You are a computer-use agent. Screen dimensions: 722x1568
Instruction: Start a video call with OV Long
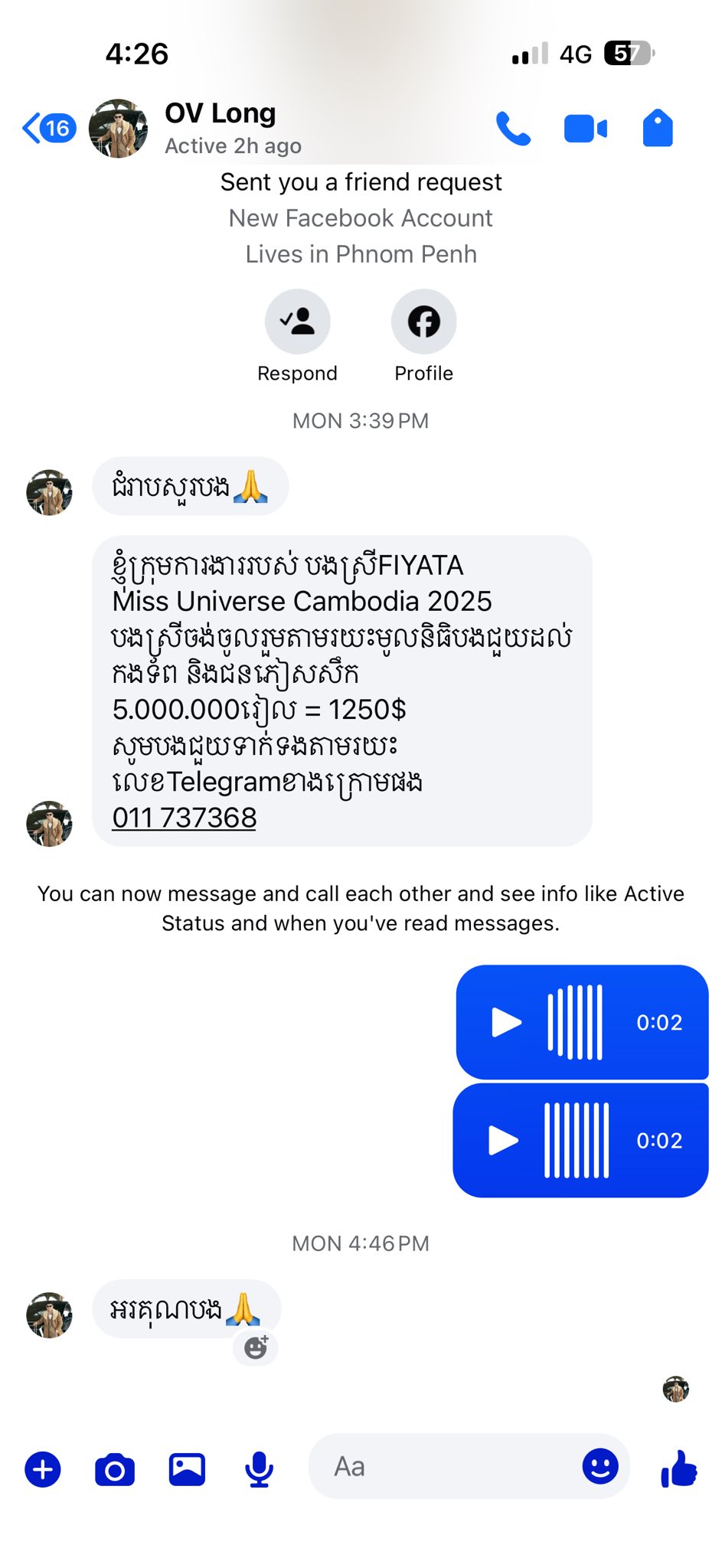(x=585, y=129)
